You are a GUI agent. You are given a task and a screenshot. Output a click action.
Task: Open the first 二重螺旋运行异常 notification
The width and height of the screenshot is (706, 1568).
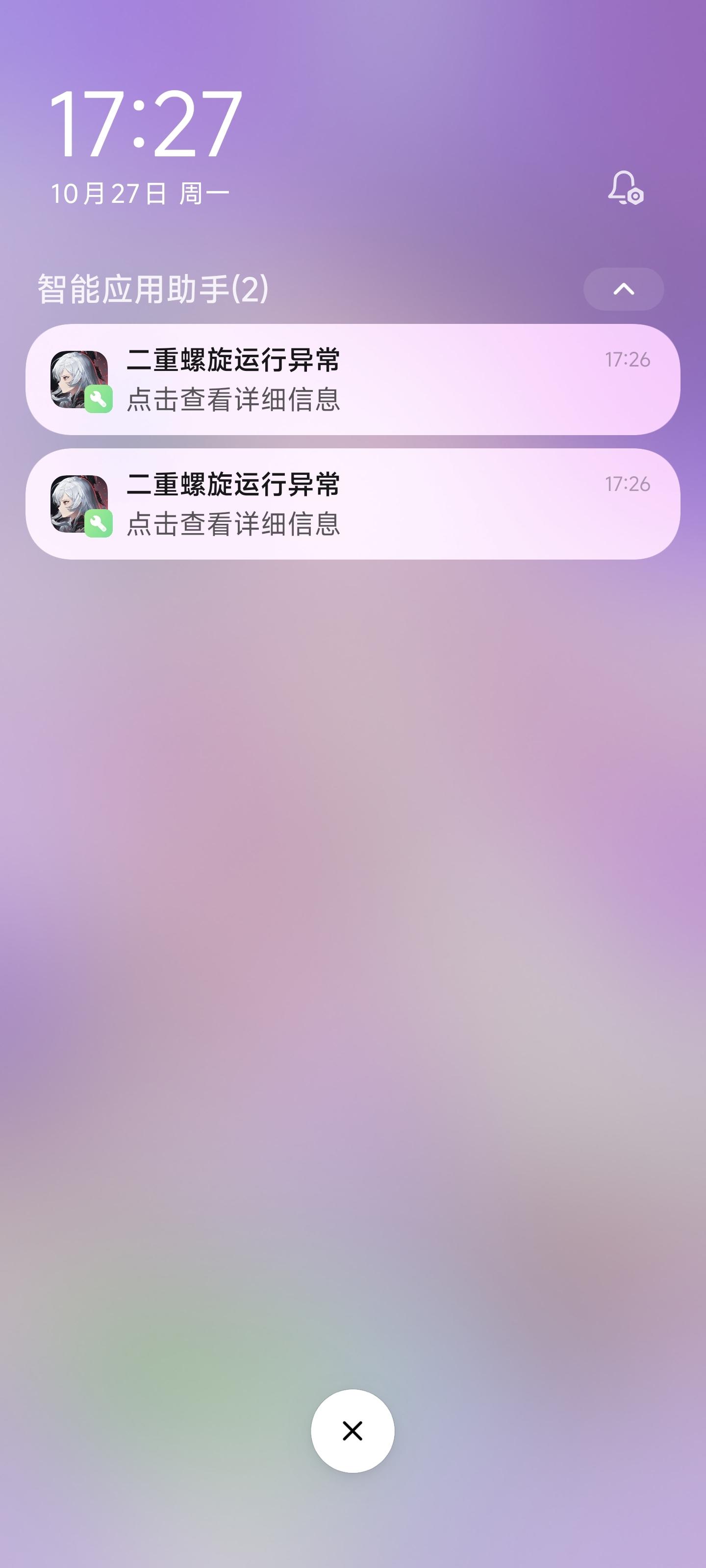[352, 379]
